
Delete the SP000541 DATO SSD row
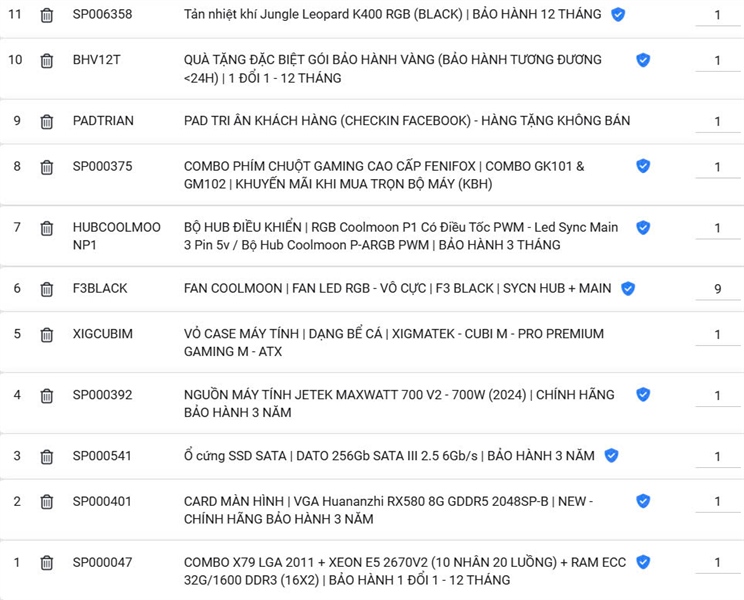point(47,457)
